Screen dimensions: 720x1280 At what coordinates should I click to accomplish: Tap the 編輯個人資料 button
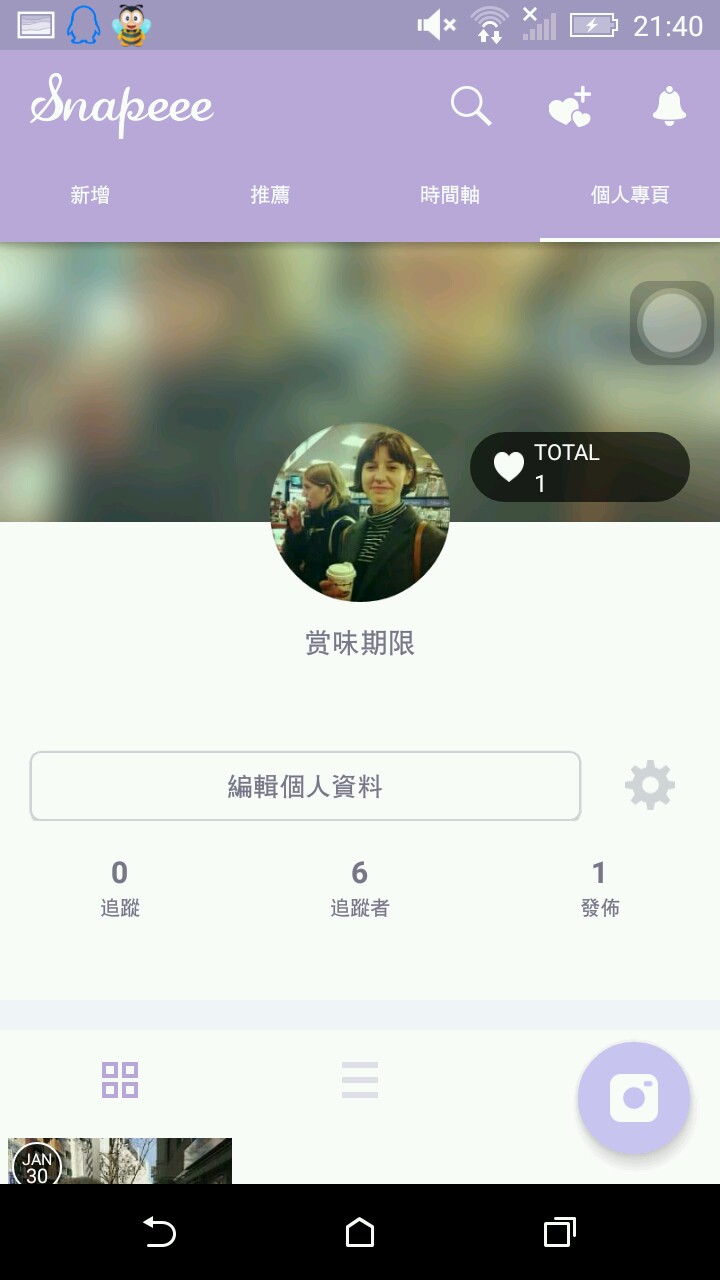point(305,786)
